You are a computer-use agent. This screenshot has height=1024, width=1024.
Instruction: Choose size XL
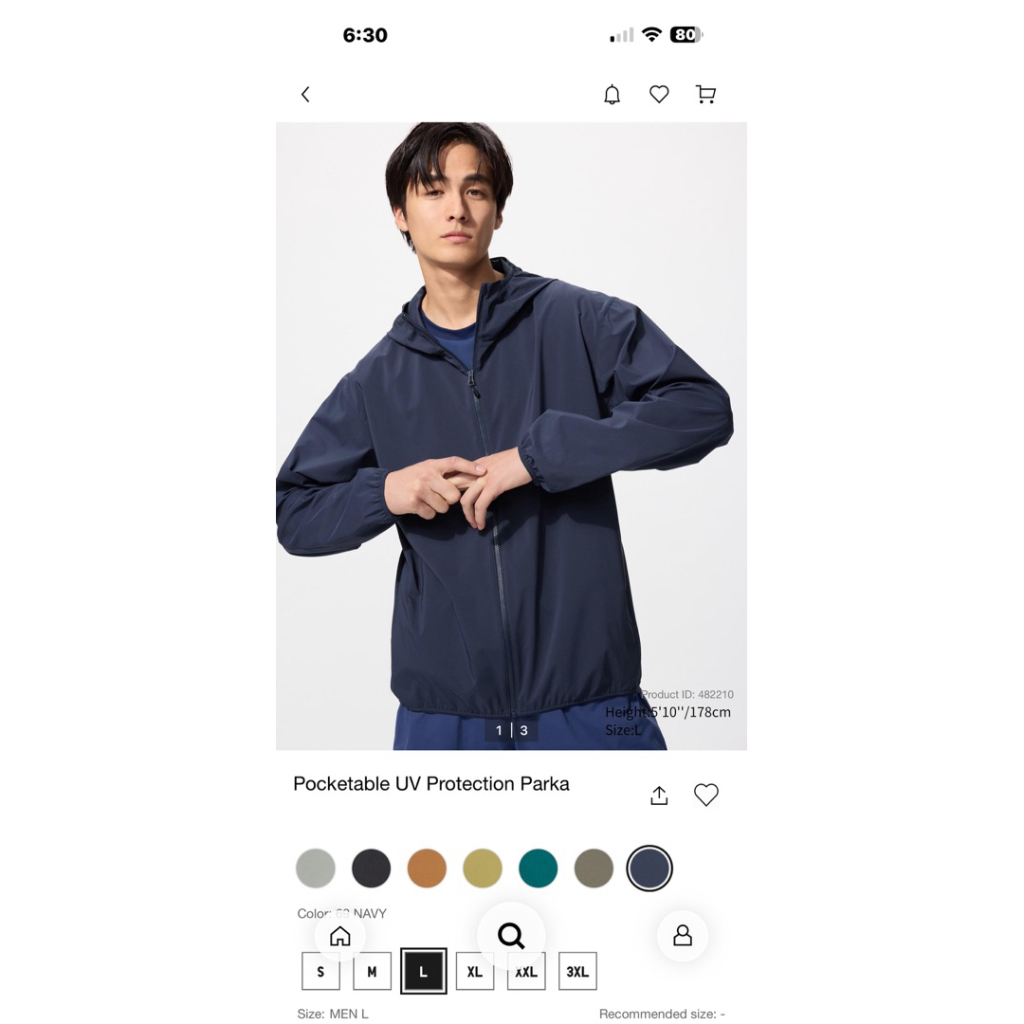click(x=475, y=971)
